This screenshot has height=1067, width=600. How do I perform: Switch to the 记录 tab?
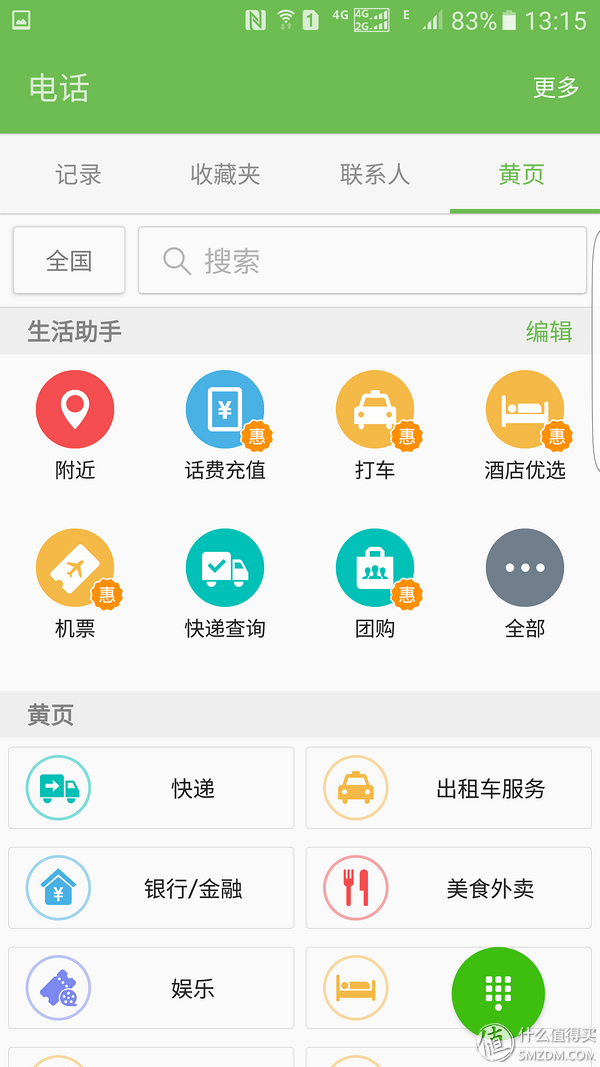point(78,174)
